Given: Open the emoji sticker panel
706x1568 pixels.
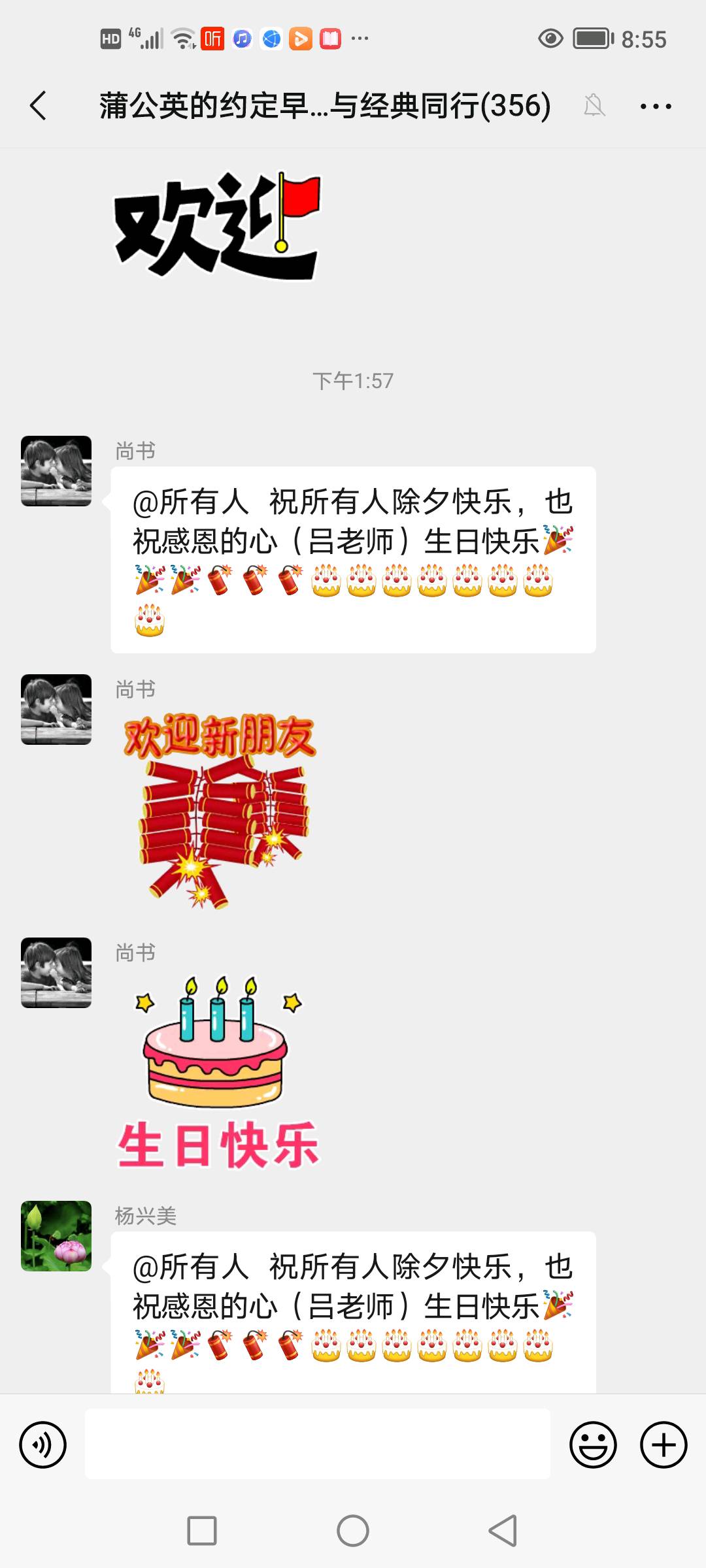Looking at the screenshot, I should click(593, 1445).
